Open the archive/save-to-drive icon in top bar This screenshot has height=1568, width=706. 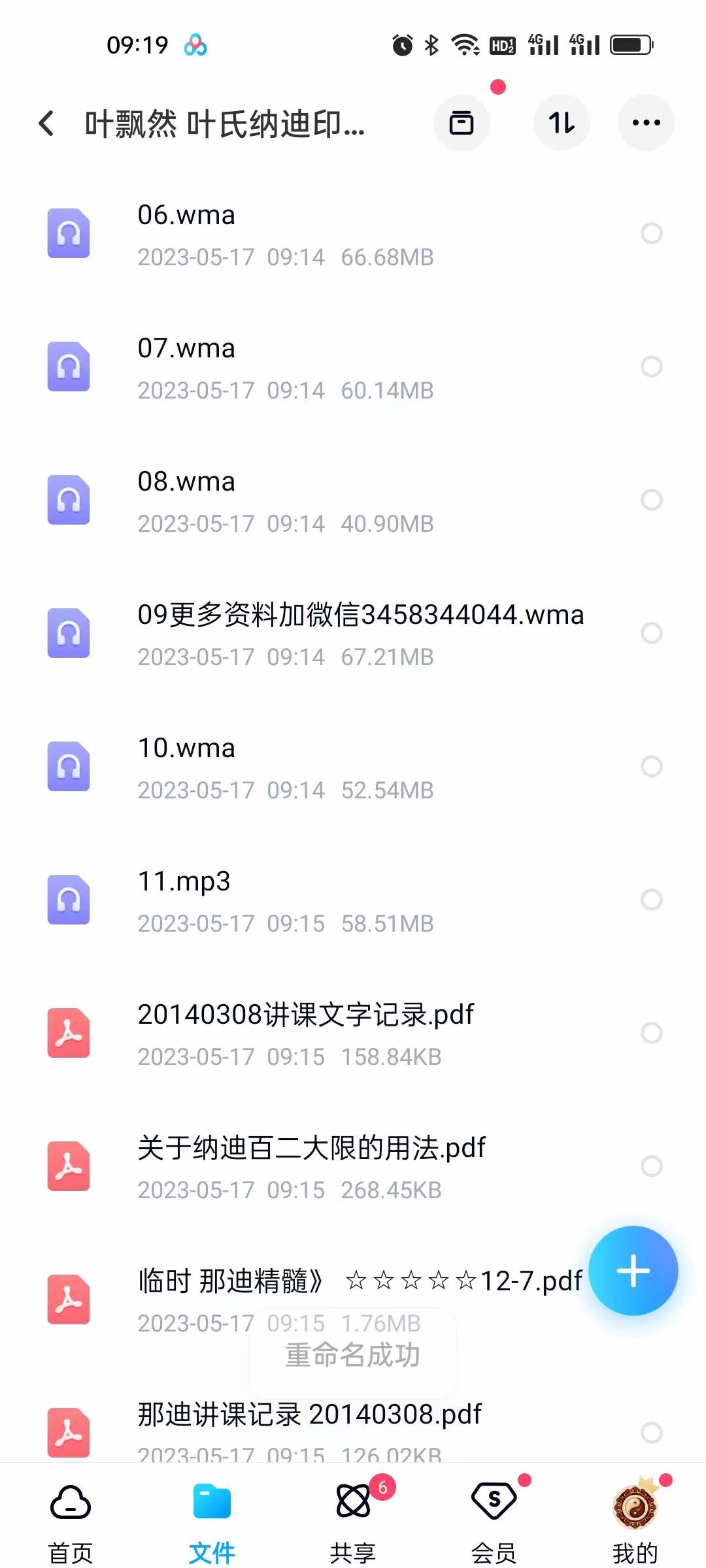(x=462, y=123)
